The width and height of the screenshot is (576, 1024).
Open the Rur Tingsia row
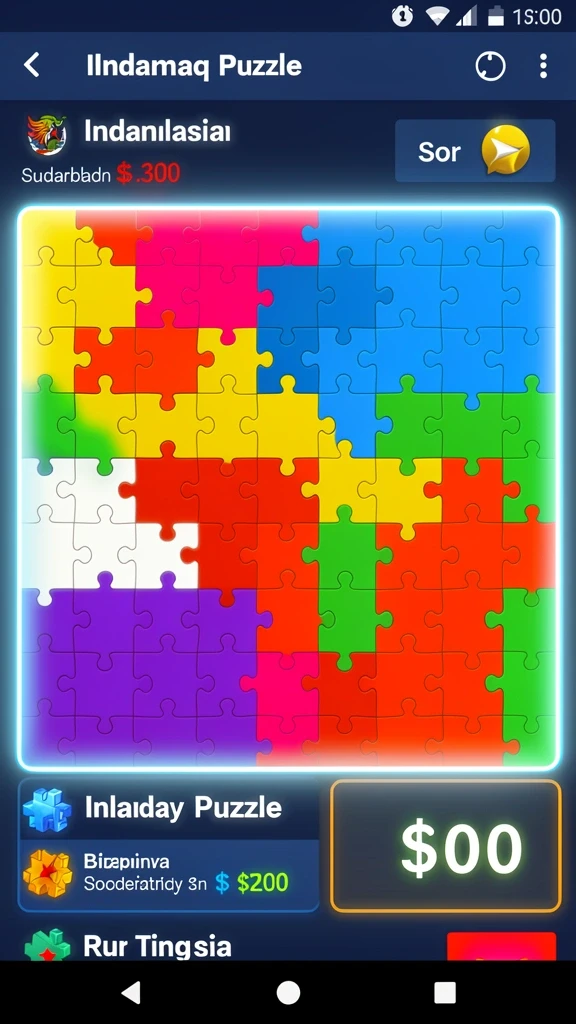pos(157,946)
